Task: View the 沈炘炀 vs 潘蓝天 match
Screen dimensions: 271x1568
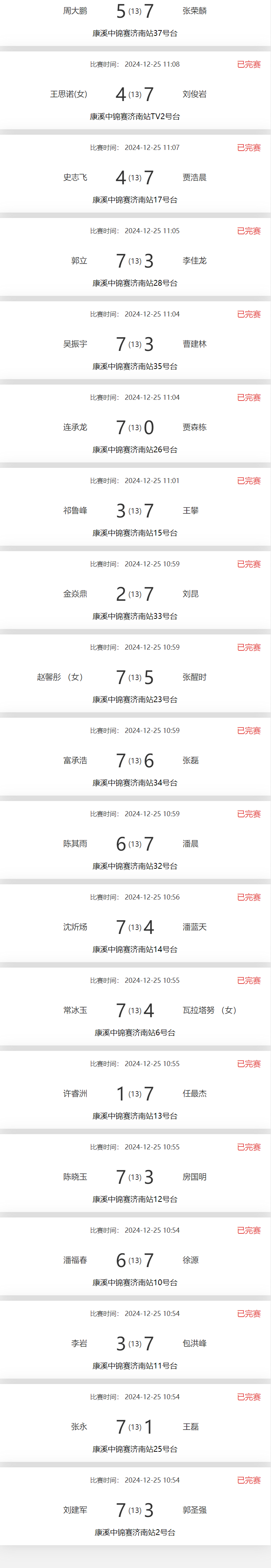Action: coord(135,928)
